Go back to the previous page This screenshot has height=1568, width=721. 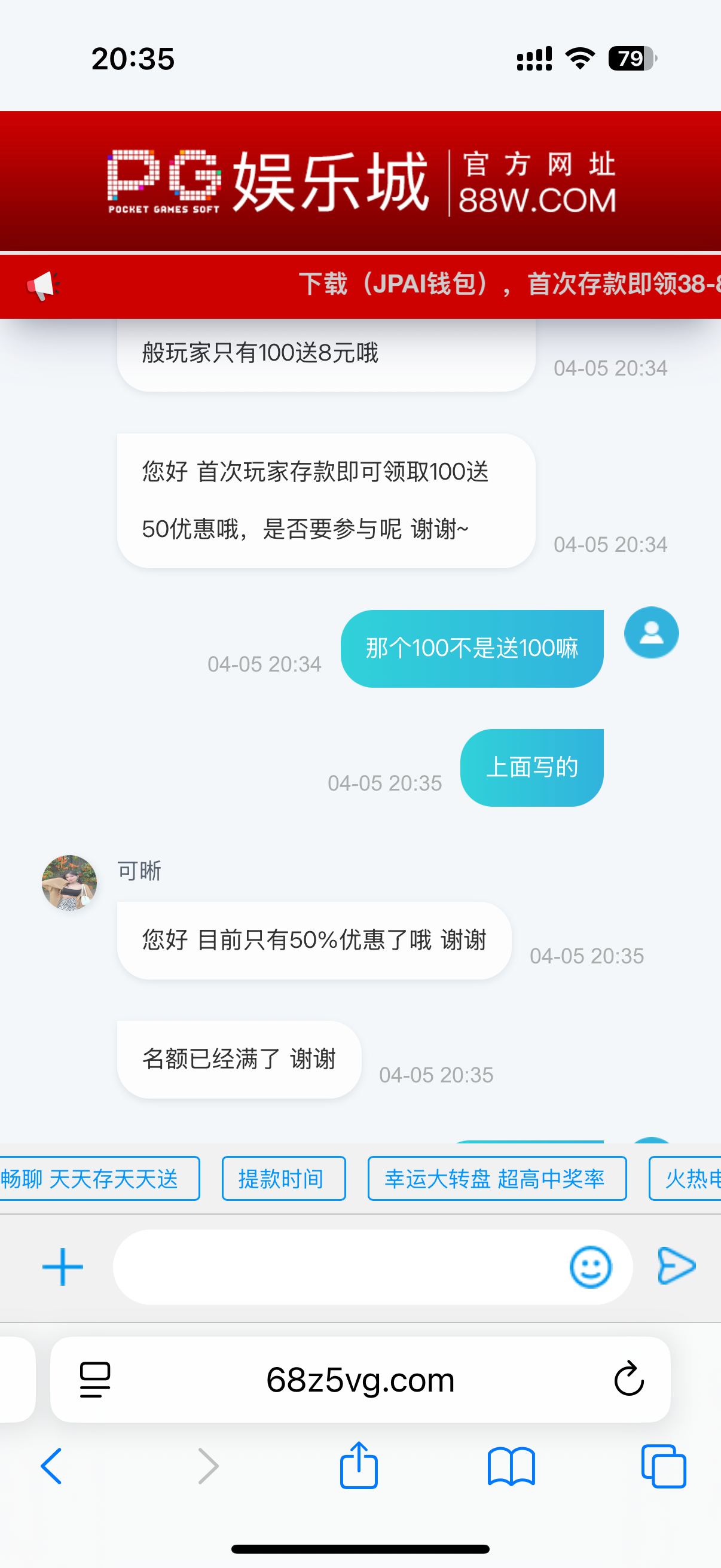coord(52,1466)
